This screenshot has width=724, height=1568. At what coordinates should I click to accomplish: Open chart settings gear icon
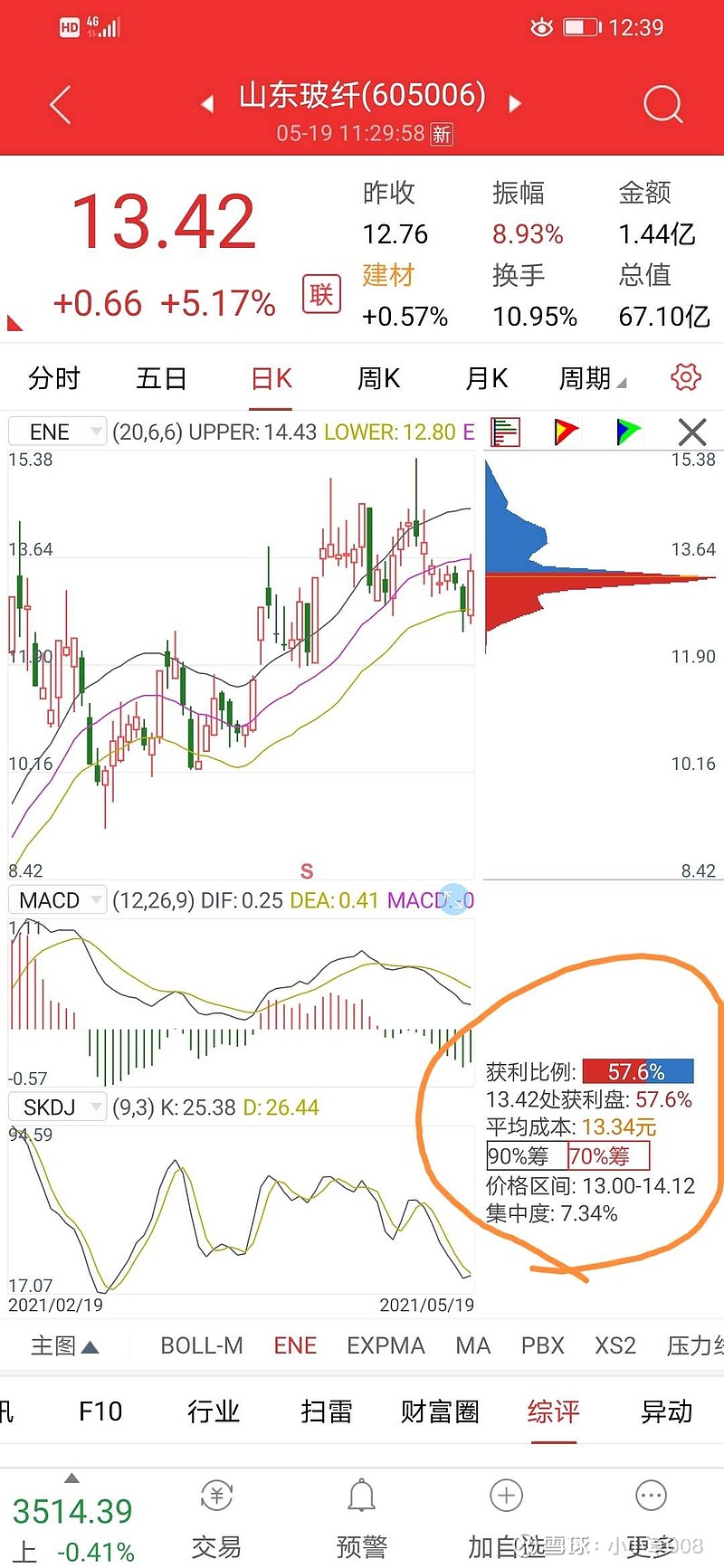685,377
